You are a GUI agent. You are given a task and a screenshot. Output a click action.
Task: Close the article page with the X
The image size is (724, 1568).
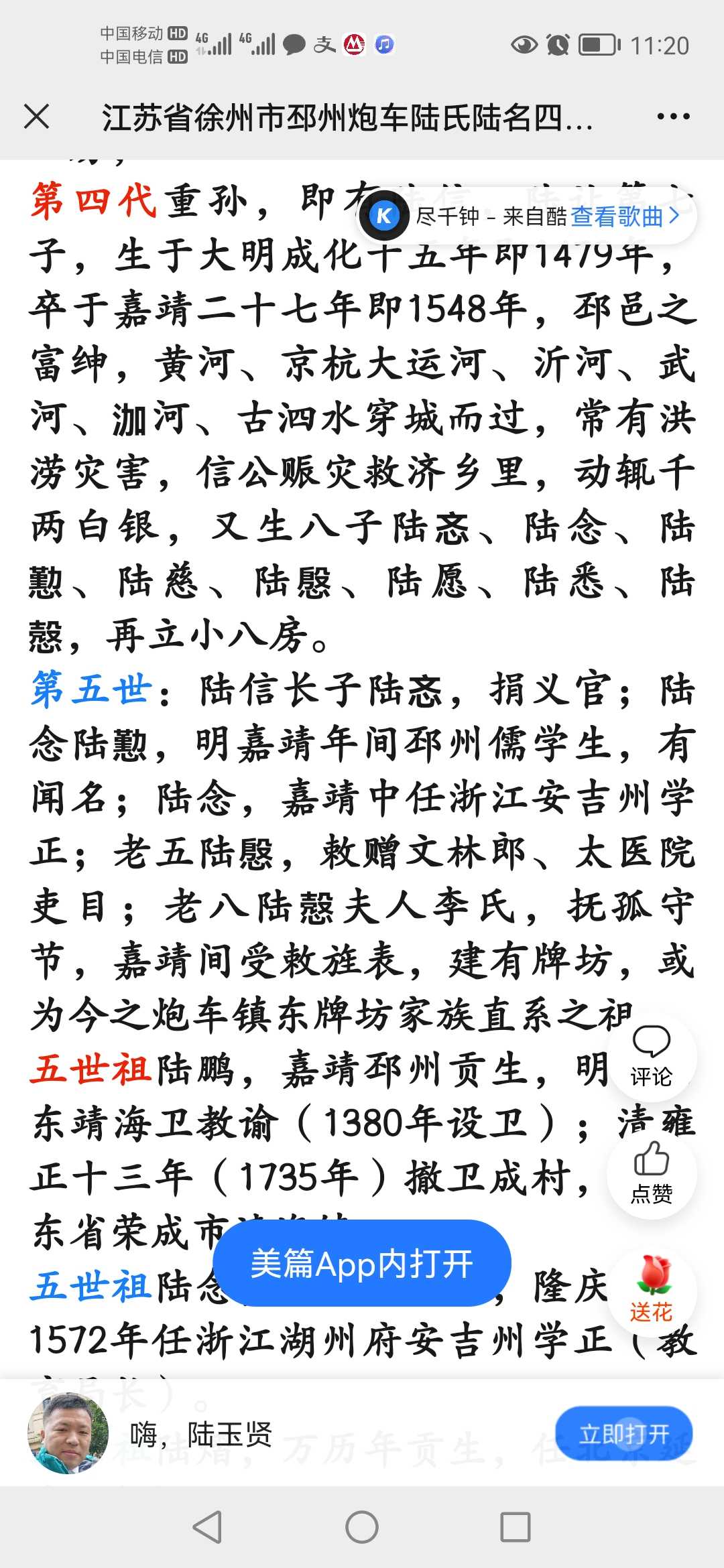pyautogui.click(x=37, y=117)
